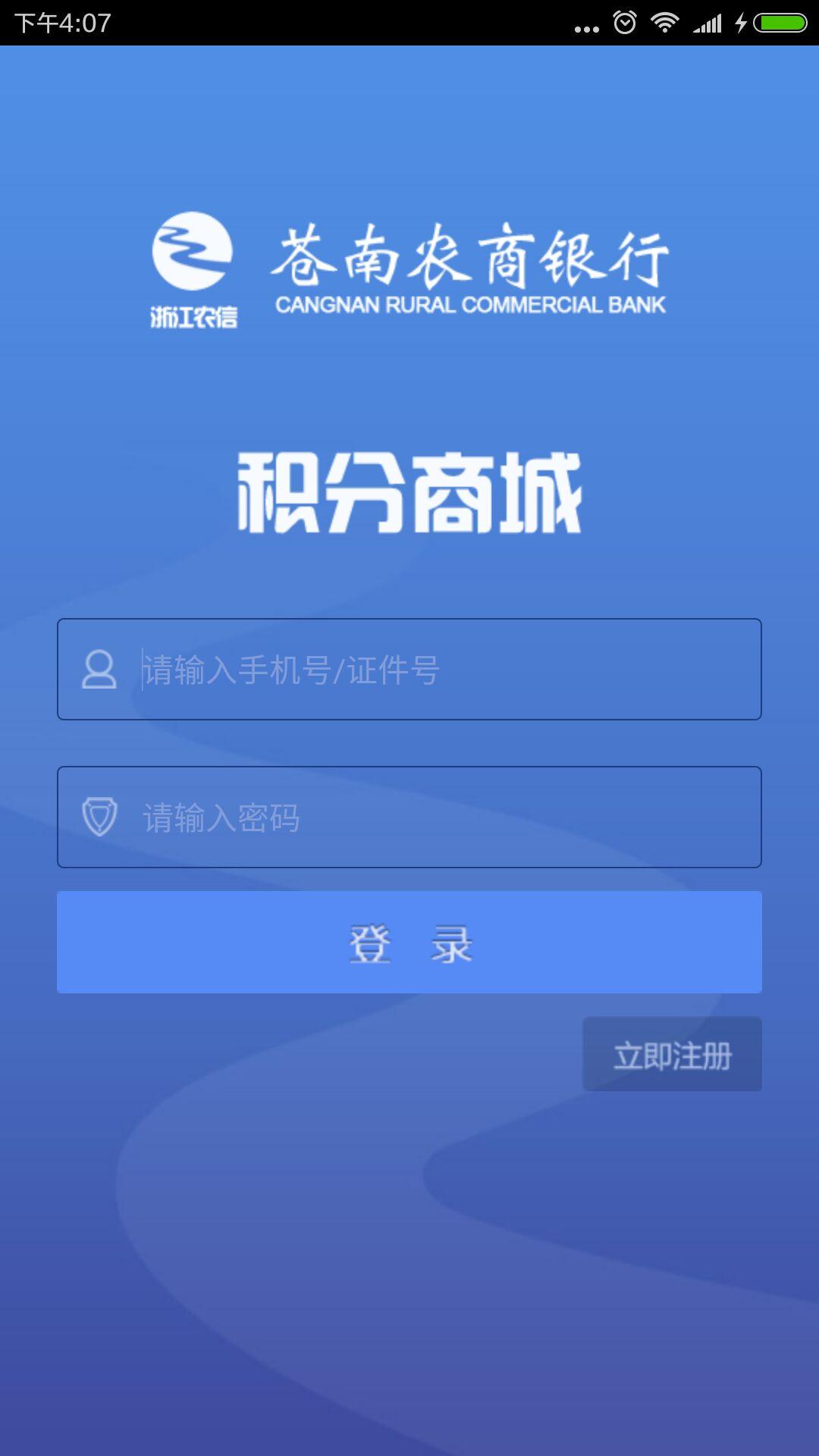Open 立即注册 to register now

[672, 1055]
